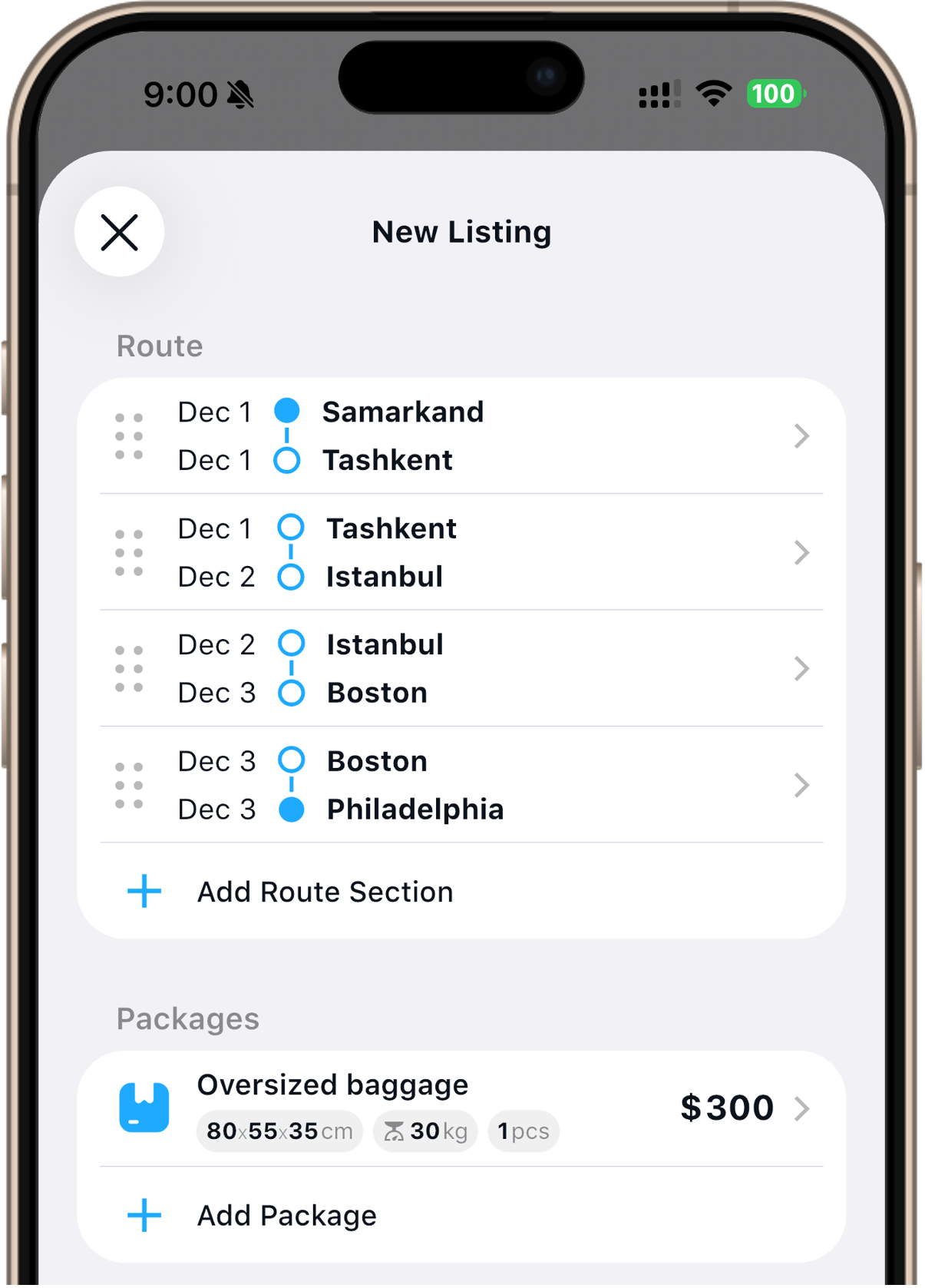925x1288 pixels.
Task: Add a new route section
Action: (325, 892)
